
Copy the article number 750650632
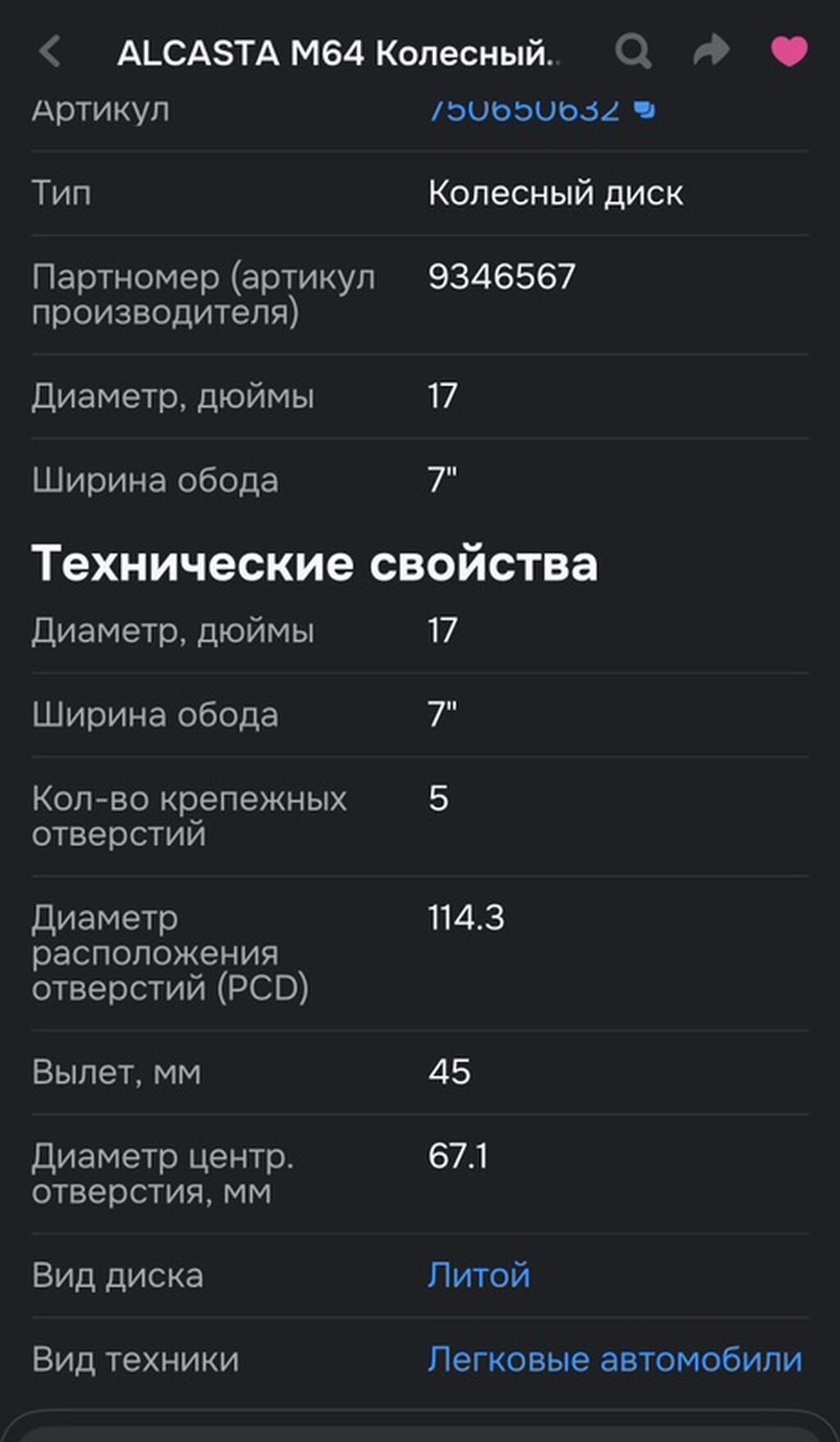point(646,109)
